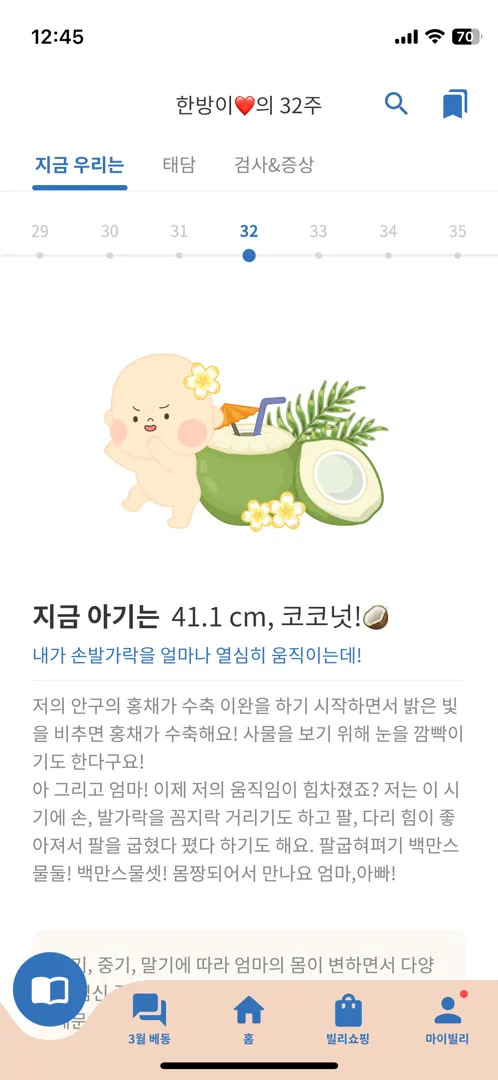Switch to the 검사&증상 tab
This screenshot has width=498, height=1080.
(274, 165)
